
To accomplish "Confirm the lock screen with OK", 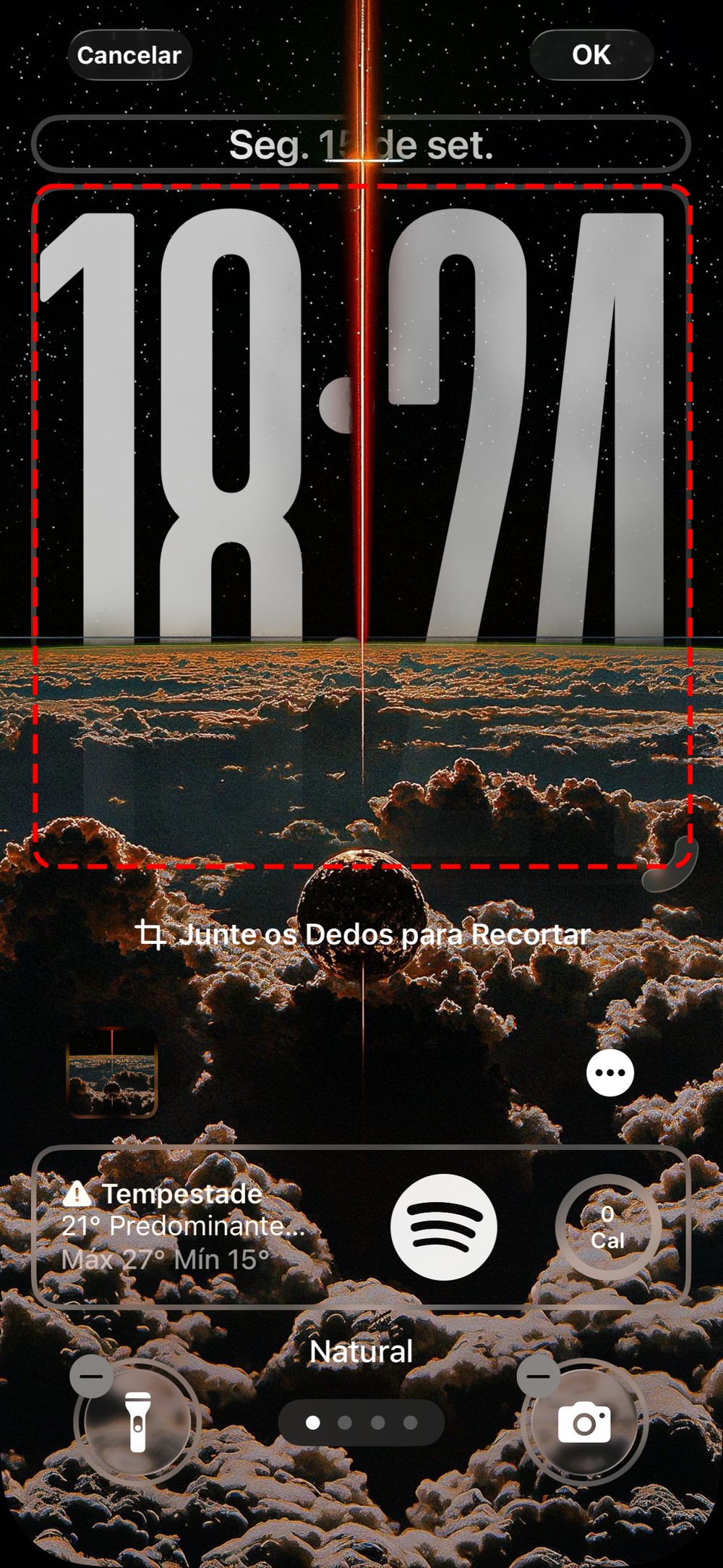I will (x=591, y=55).
